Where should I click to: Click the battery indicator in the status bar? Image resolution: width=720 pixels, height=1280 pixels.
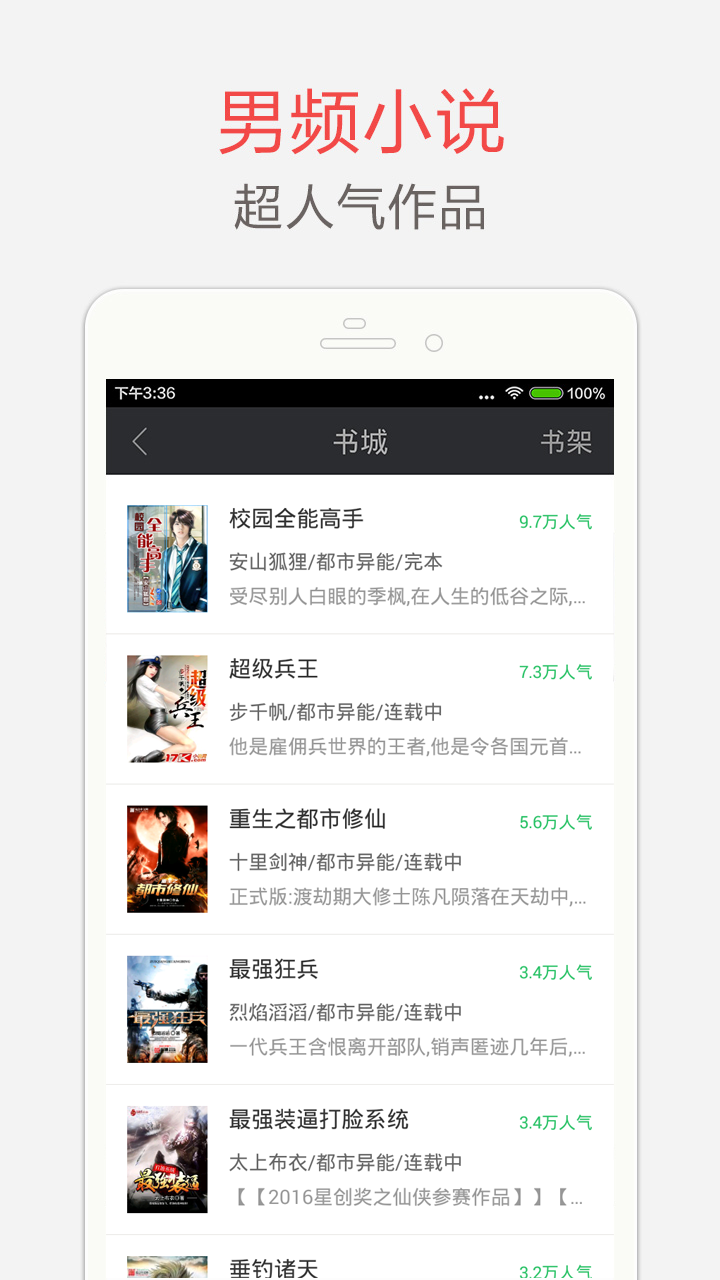tap(546, 394)
